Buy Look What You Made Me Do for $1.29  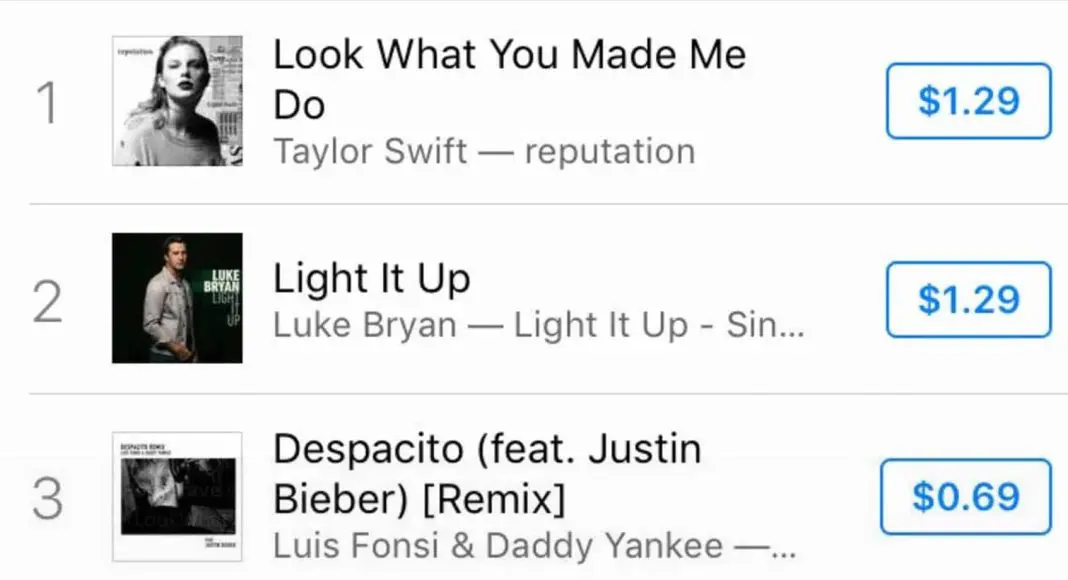(x=968, y=101)
